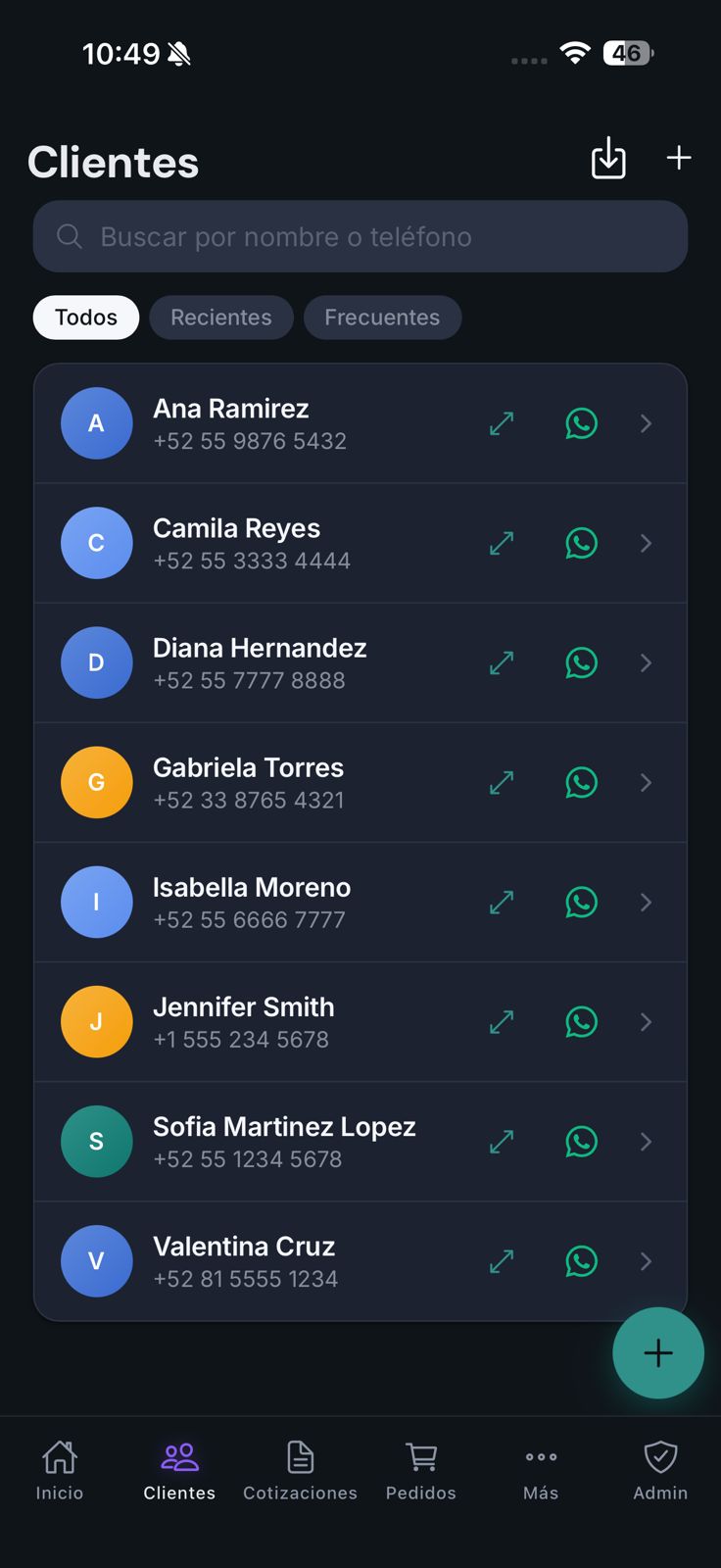Screen dimensions: 721x1568
Task: Tap the chevron on Jennifer Smith's row
Action: coord(646,1022)
